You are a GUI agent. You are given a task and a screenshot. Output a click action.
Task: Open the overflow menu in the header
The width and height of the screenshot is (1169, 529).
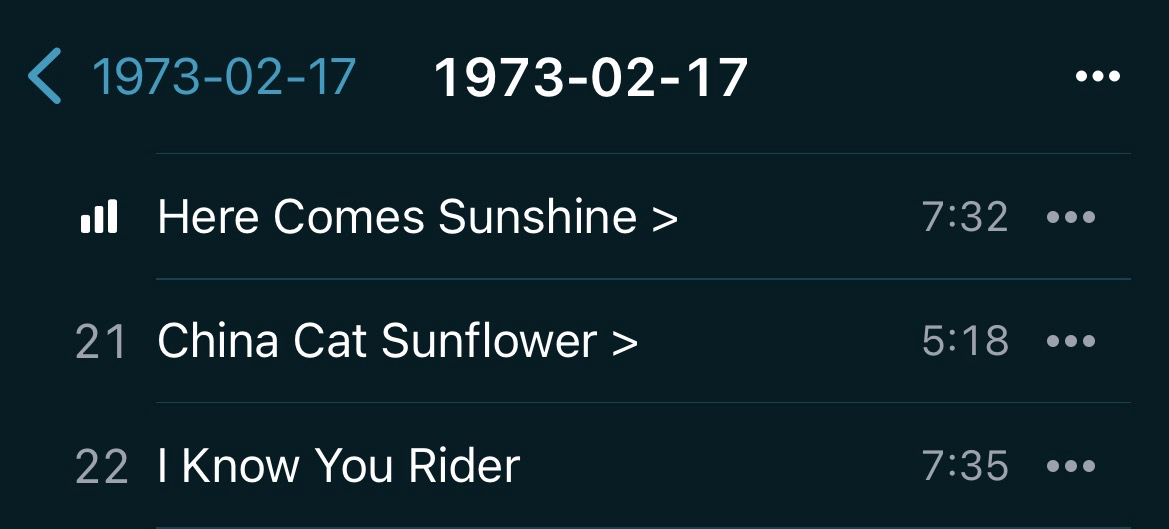coord(1097,77)
